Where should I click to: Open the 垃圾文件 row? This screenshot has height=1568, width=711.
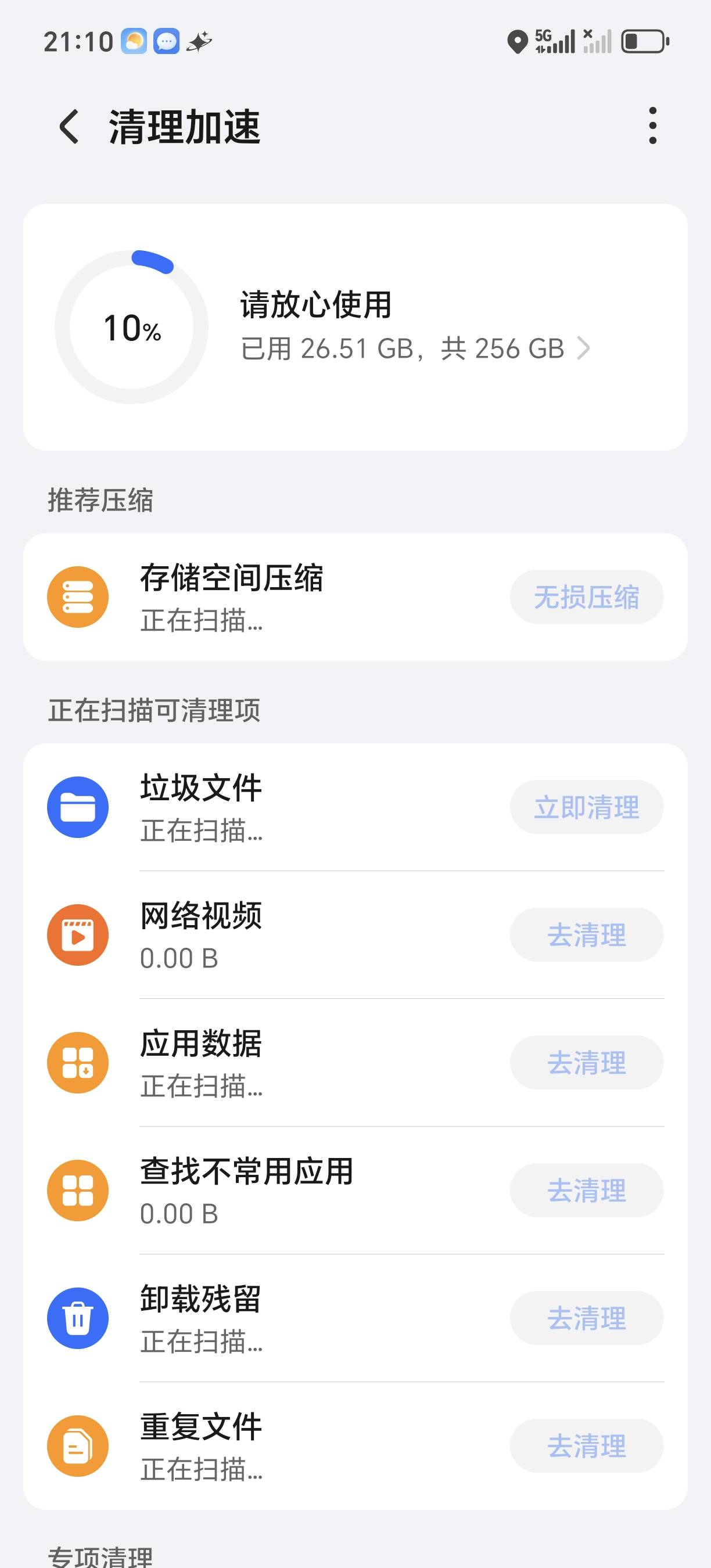pos(355,807)
